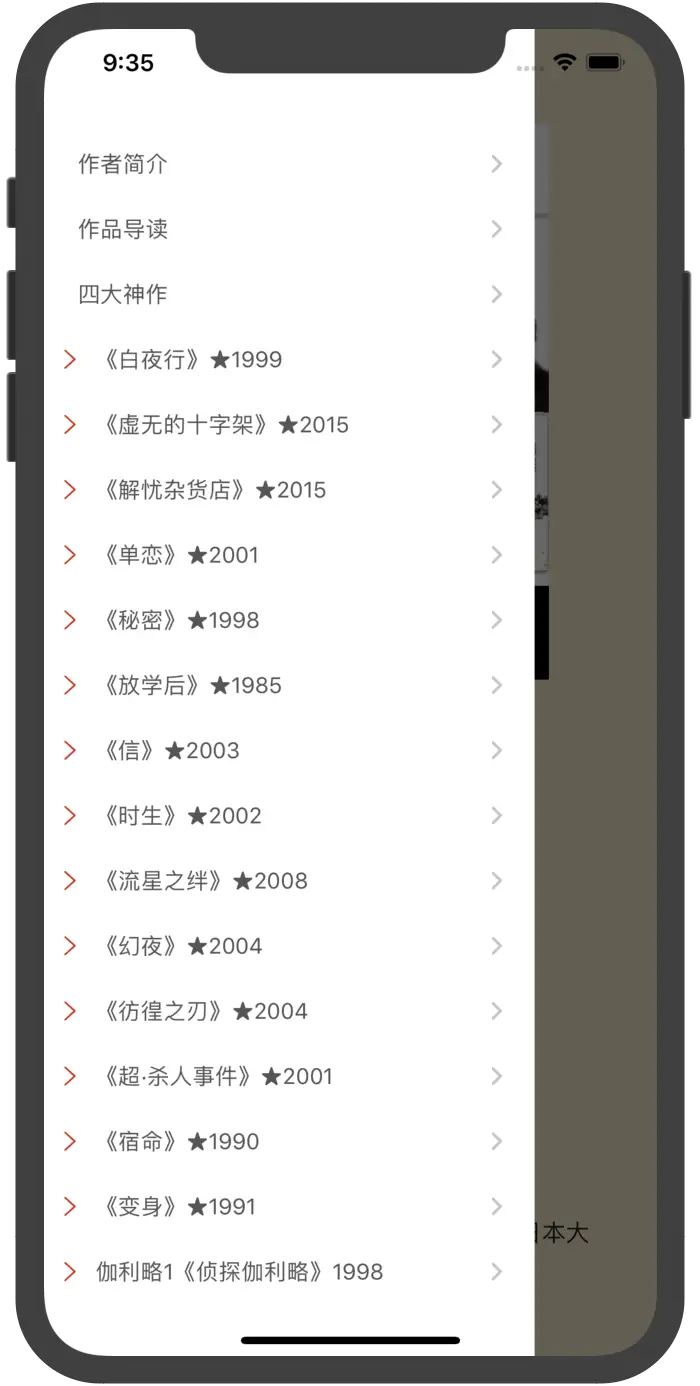Screen dimensions: 700x1386
Task: Open the 作品导读 chapter
Action: coord(123,230)
